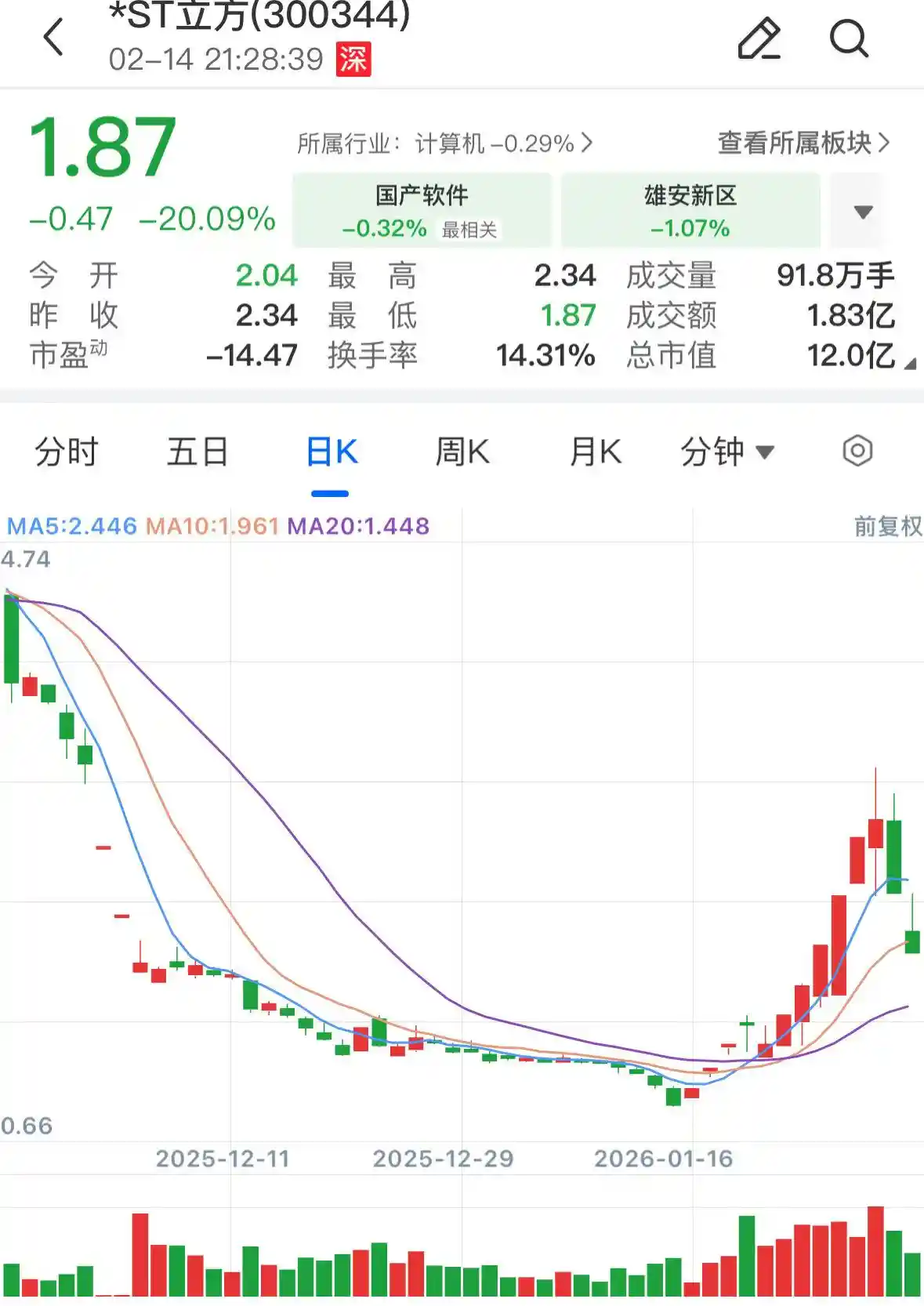Click the MA5:2.446 average label
The image size is (924, 1306).
point(69,525)
